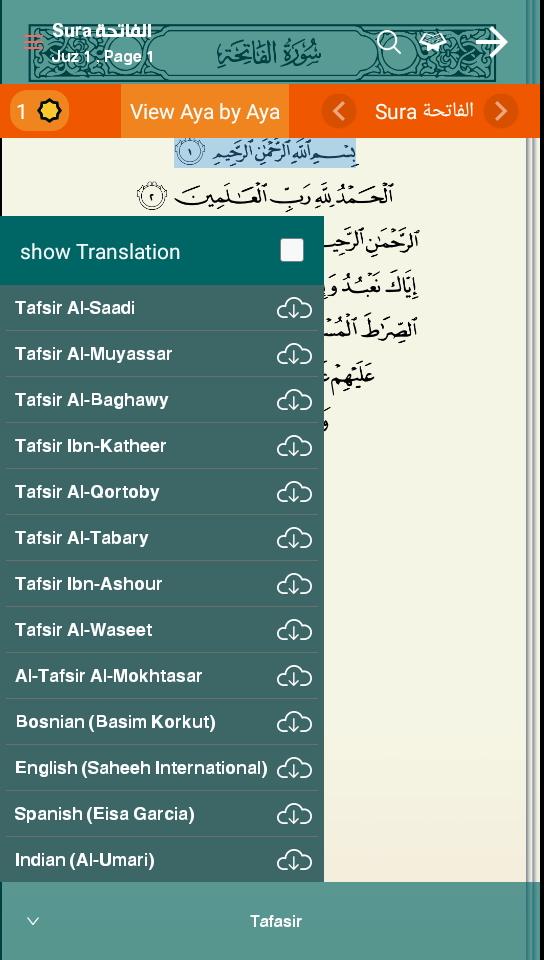Go to the next Sura
Image resolution: width=544 pixels, height=960 pixels.
point(501,111)
